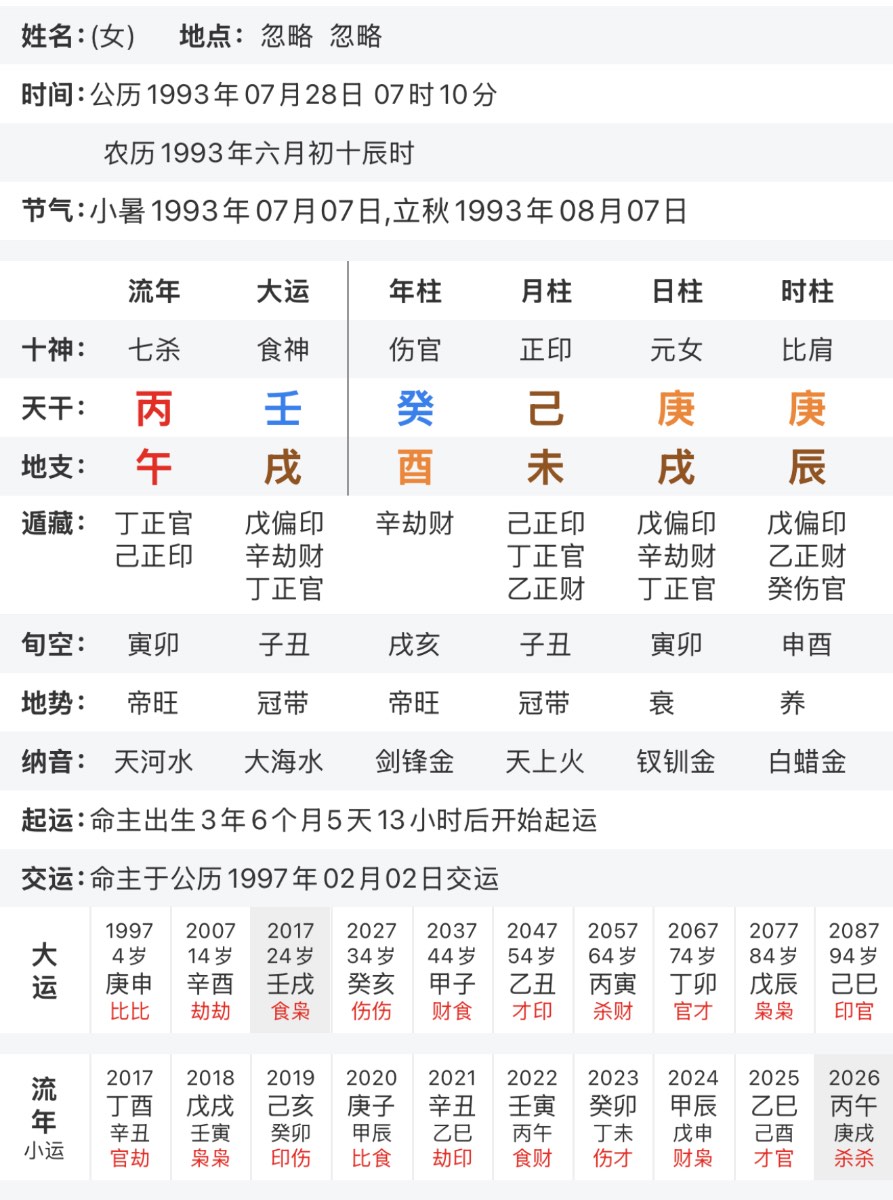Choose the 2023 癸卯 流年 year
The height and width of the screenshot is (1200, 893).
pos(613,1117)
